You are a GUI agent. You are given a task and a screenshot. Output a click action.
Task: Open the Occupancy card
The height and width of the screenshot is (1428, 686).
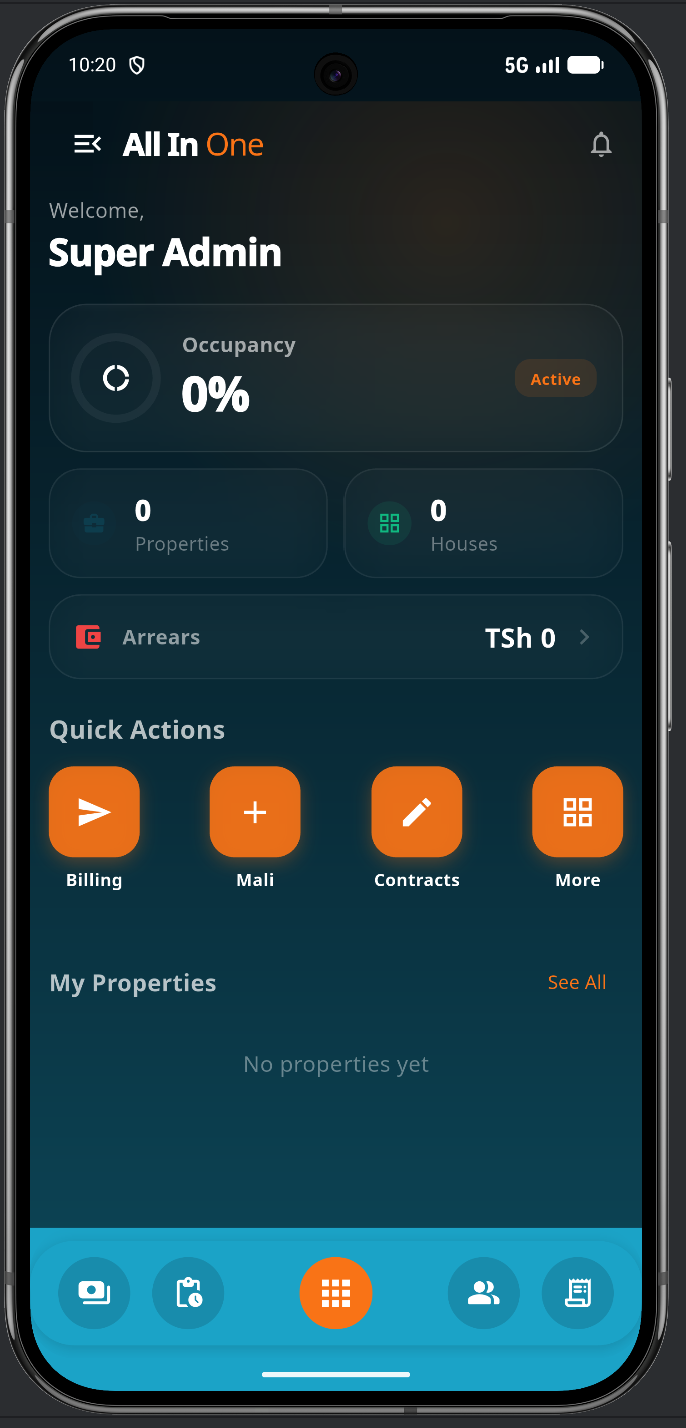pos(336,378)
